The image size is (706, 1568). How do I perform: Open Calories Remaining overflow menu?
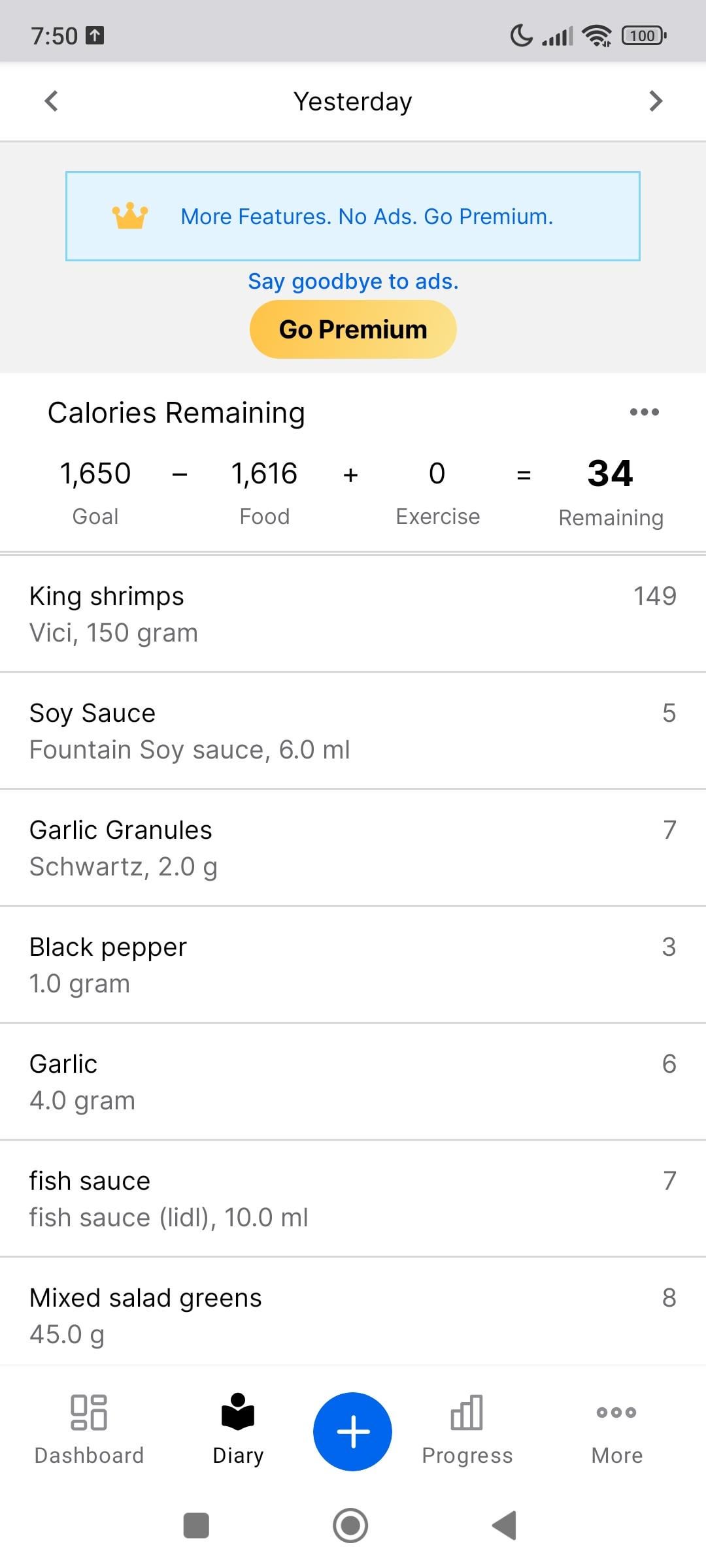pyautogui.click(x=644, y=412)
